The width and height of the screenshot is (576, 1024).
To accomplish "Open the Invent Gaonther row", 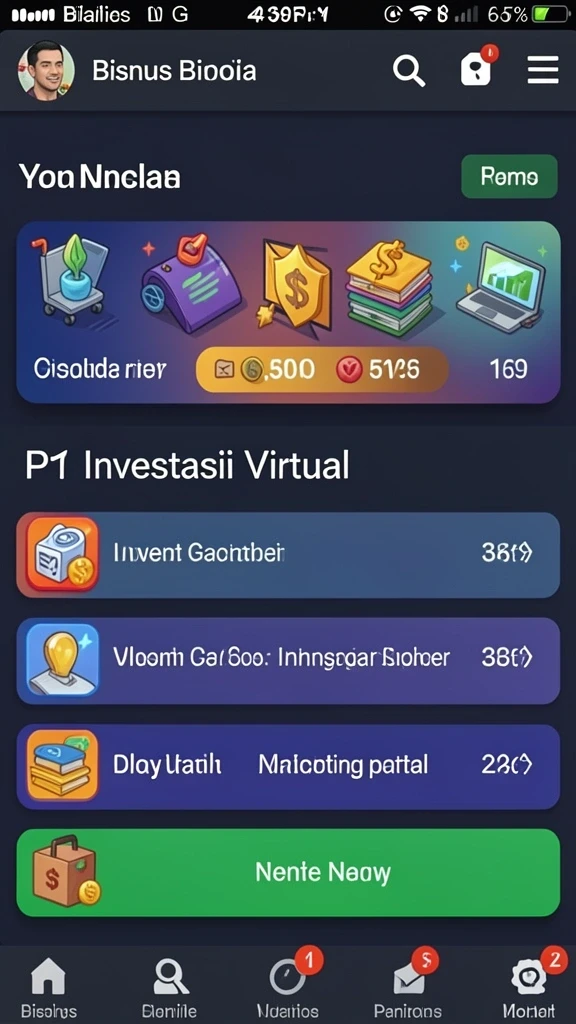I will (288, 554).
